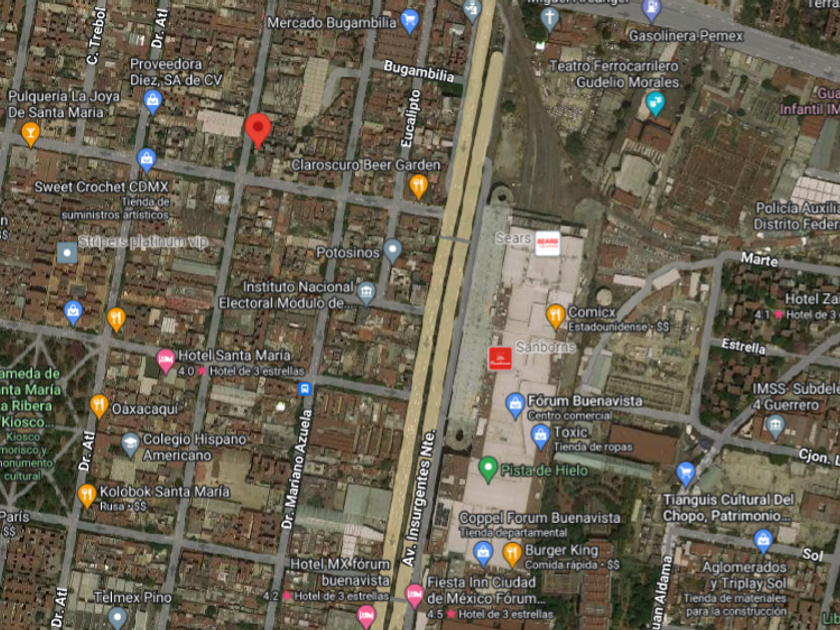The height and width of the screenshot is (630, 840).
Task: Select Claroscuro Beer Garden restaurant pin
Action: coord(418,187)
